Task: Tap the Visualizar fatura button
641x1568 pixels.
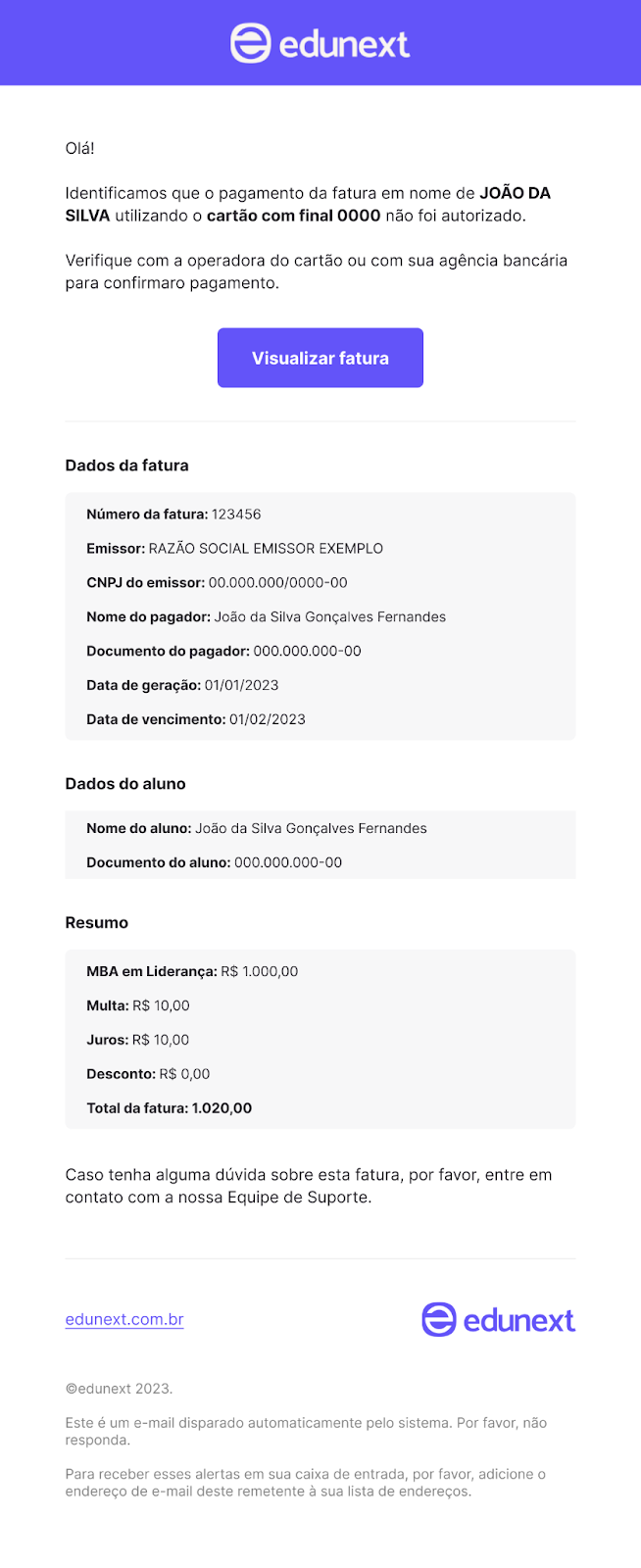Action: 320,358
